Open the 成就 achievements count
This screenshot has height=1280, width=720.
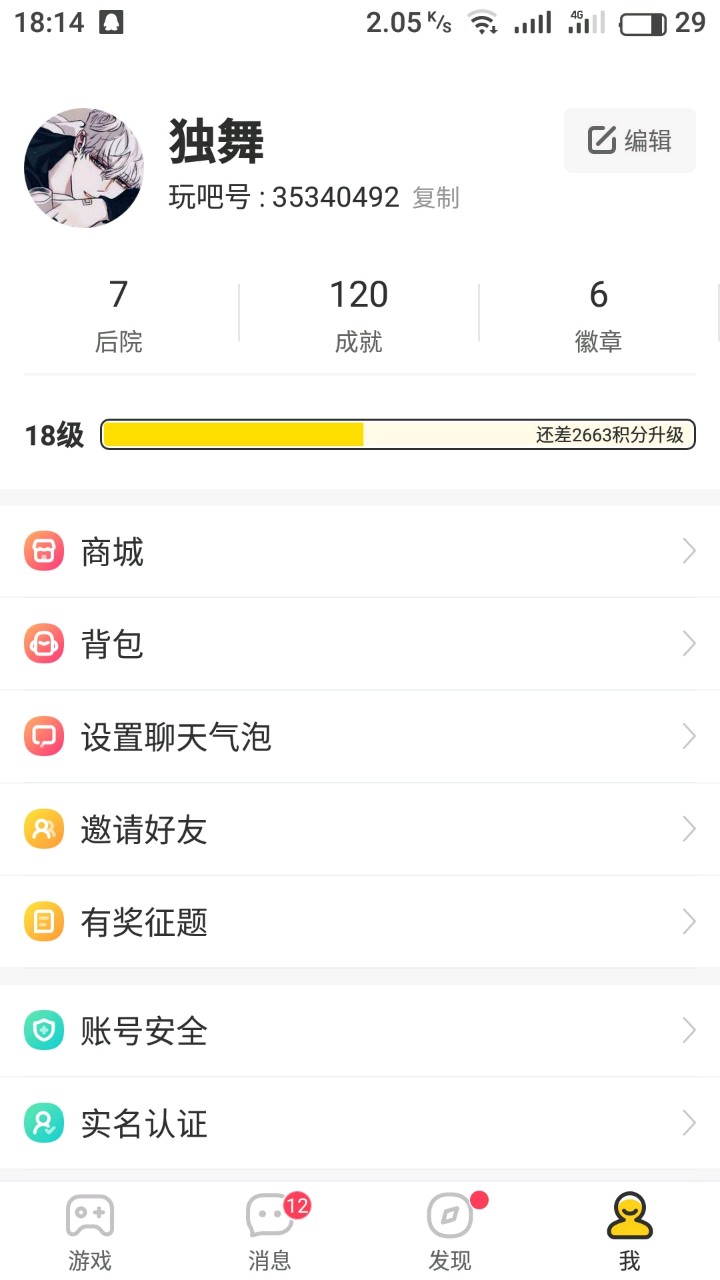click(359, 314)
